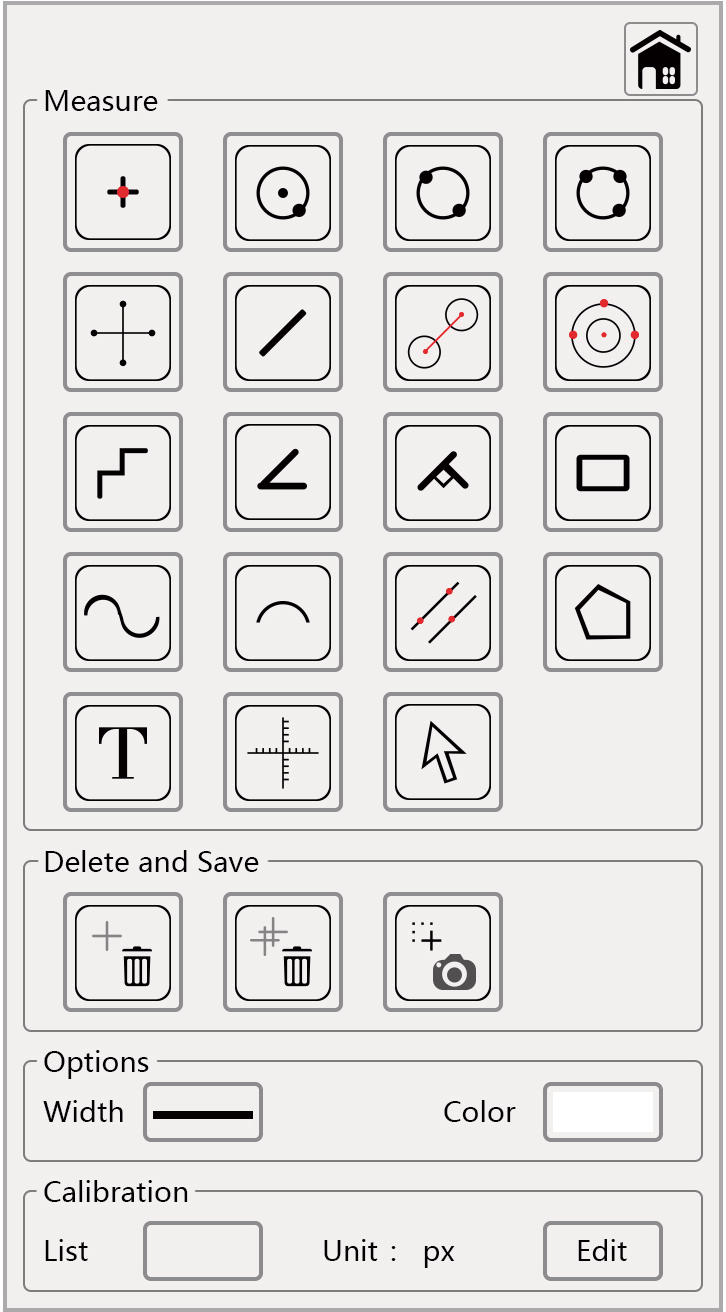Select circle-to-circle distance tool
Screen dimensions: 726x1312
[x=443, y=332]
